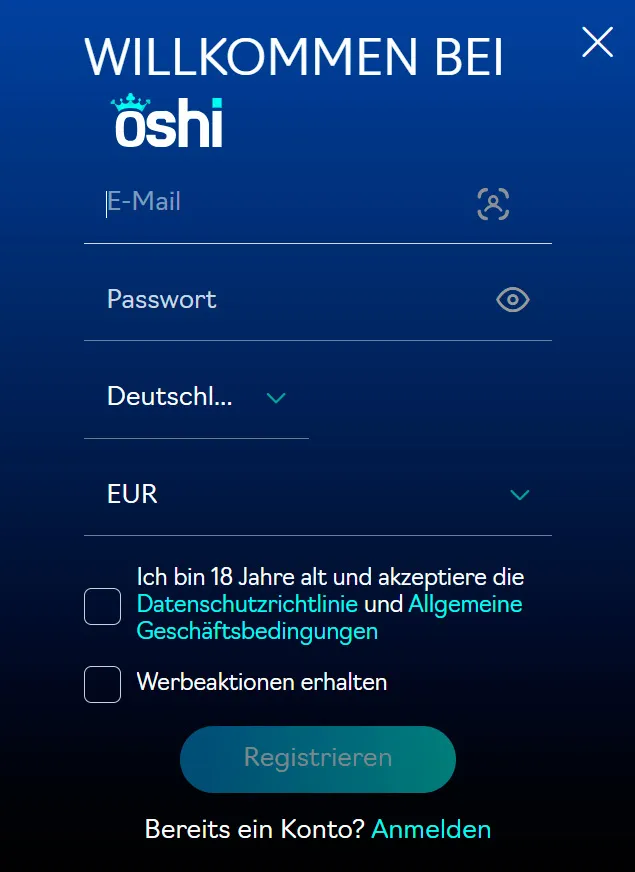Tap the autofill person icon in E-Mail

pos(493,204)
